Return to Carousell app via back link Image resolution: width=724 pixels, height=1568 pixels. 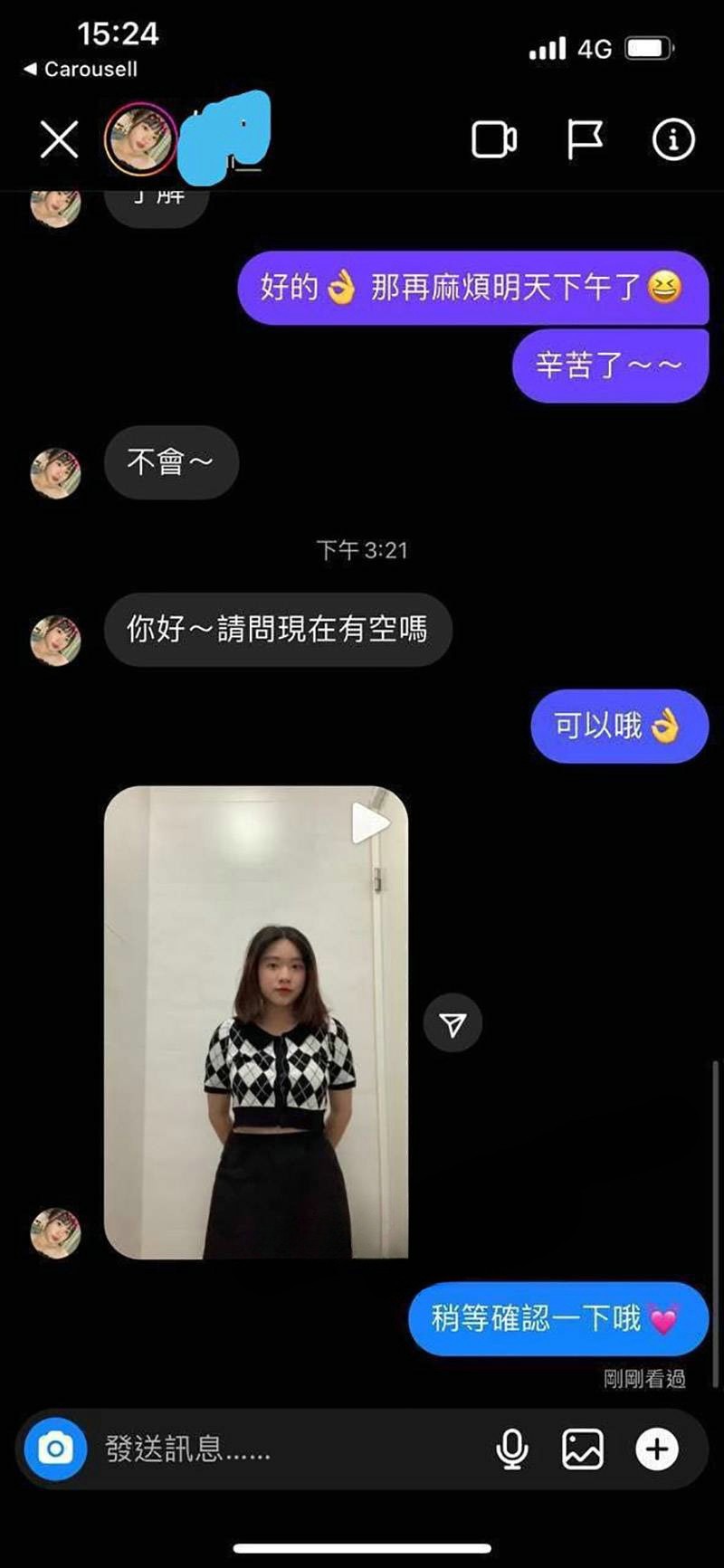[x=81, y=69]
